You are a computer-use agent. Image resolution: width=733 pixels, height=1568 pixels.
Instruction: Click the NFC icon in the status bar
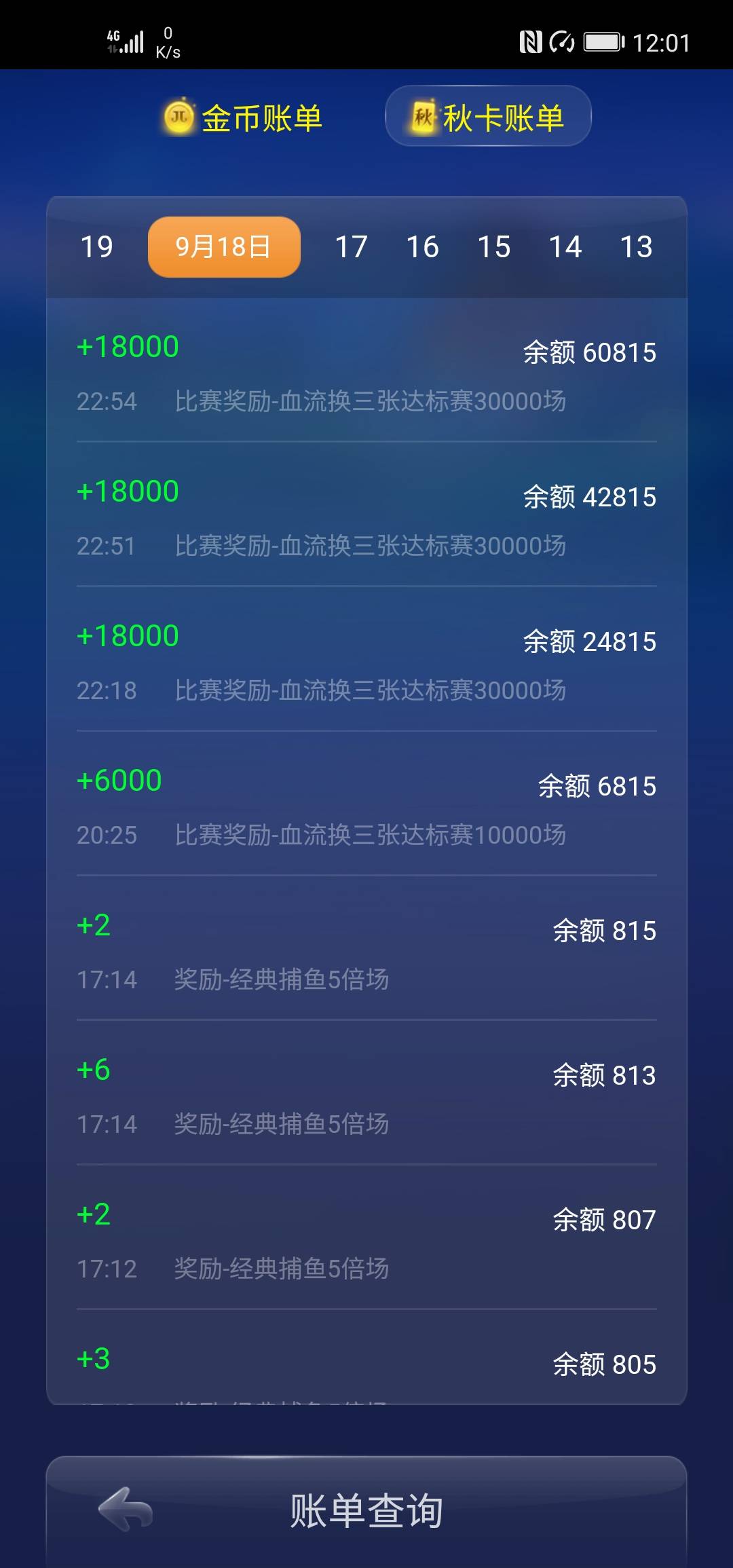533,41
